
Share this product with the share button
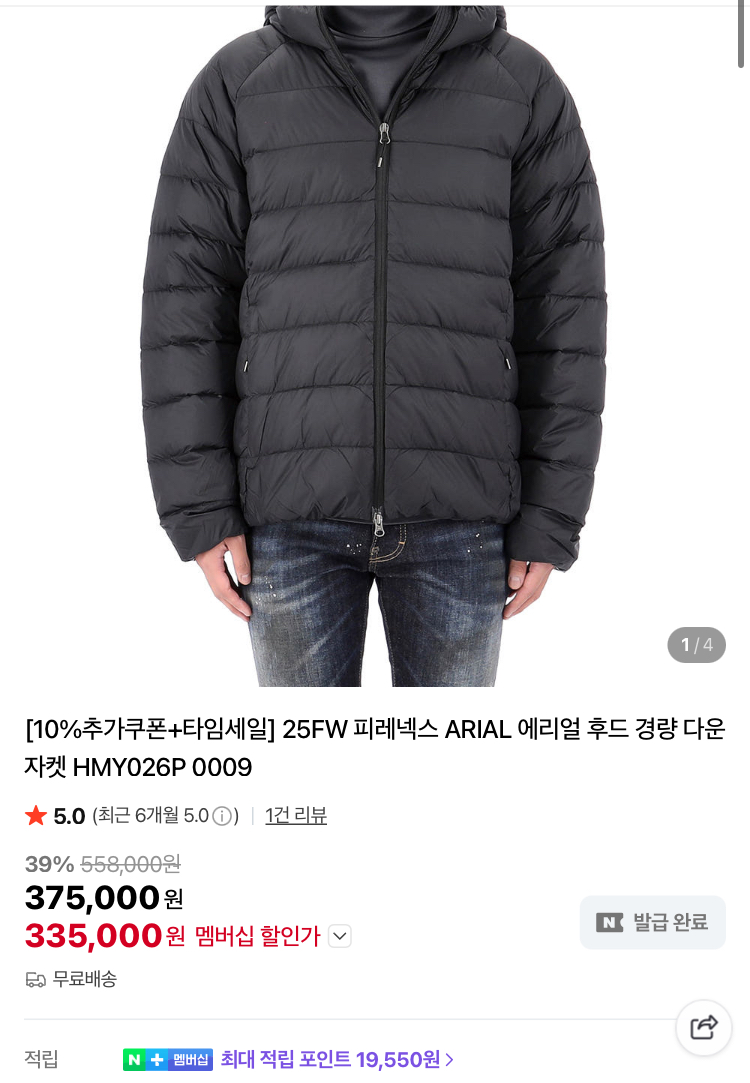pyautogui.click(x=704, y=1027)
